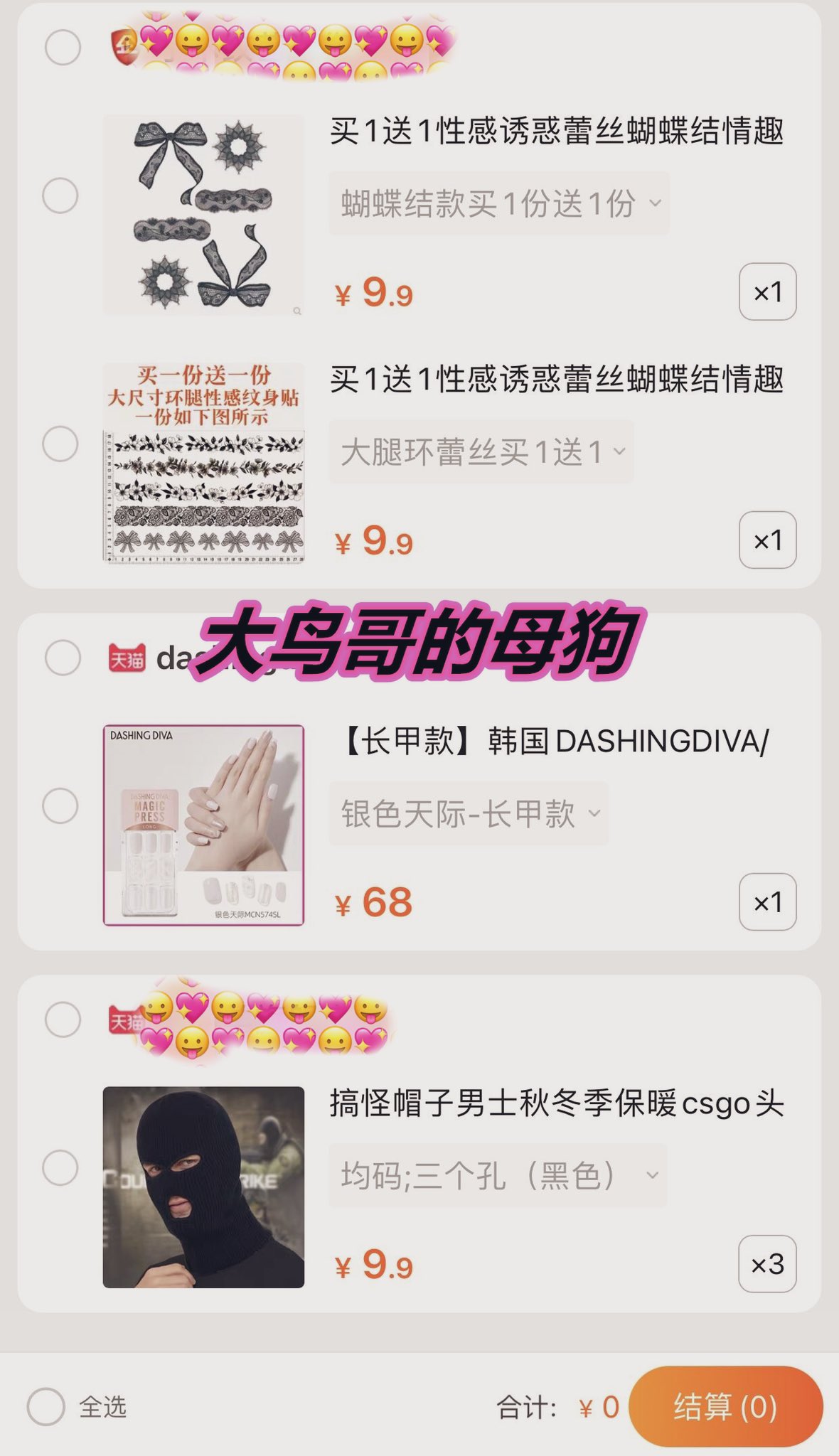839x1456 pixels.
Task: Open the 大尺寸环腿 tattoo sticker product image
Action: coord(203,464)
